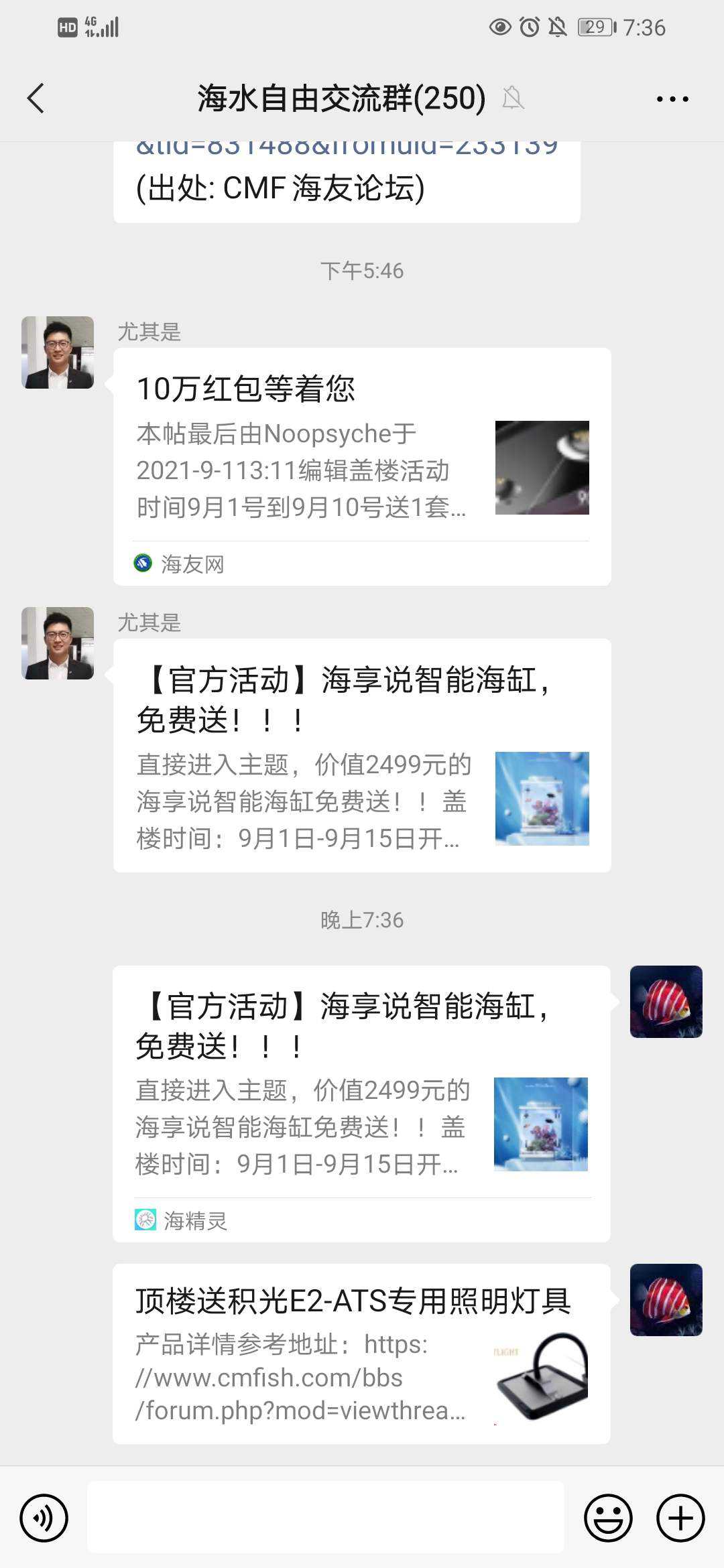Open my sent 海享说智能海缸 card from 海精灵
The height and width of the screenshot is (1568, 724).
tap(361, 1103)
